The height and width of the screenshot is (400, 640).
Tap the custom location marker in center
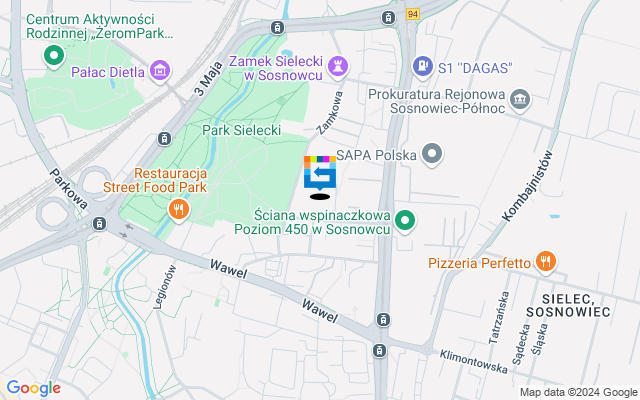point(320,174)
